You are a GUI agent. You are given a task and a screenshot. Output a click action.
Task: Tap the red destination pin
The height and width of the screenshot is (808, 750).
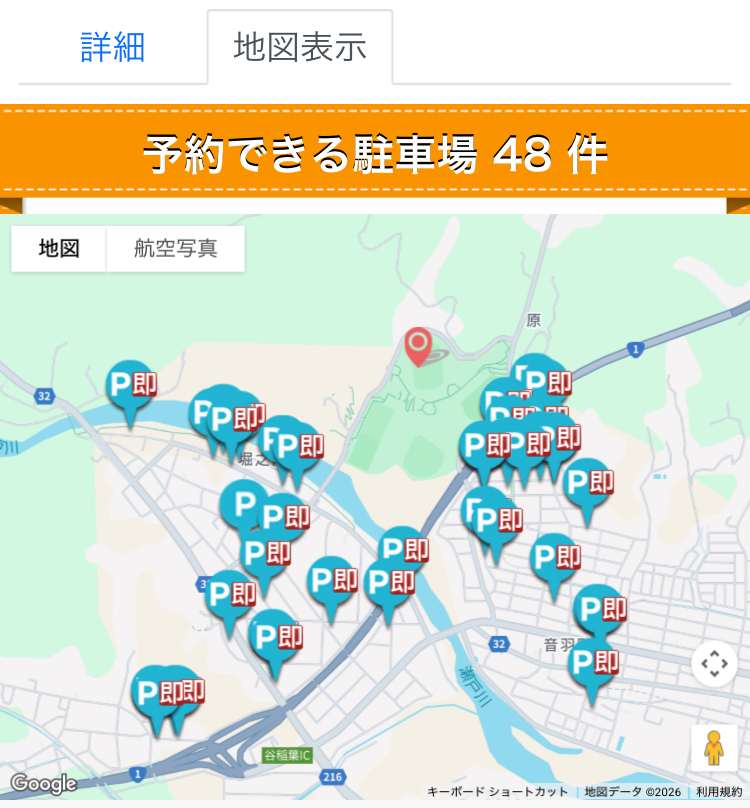pos(418,346)
